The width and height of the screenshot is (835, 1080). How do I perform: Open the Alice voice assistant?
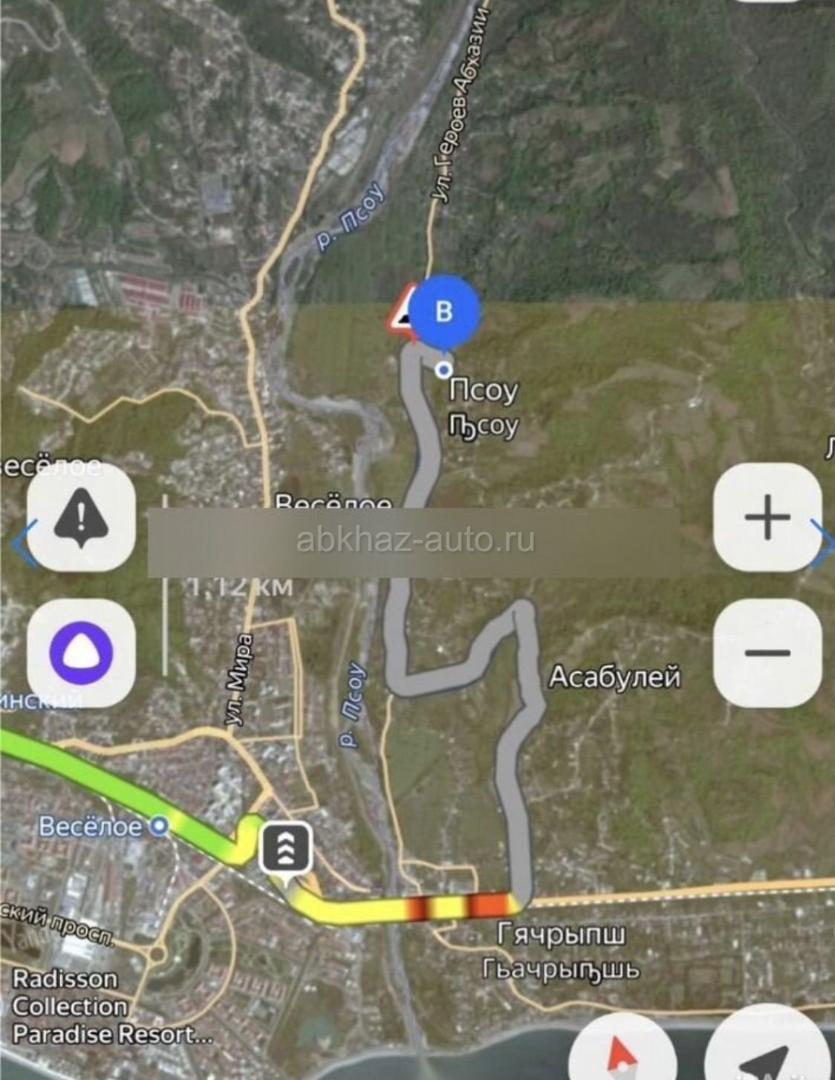(81, 654)
